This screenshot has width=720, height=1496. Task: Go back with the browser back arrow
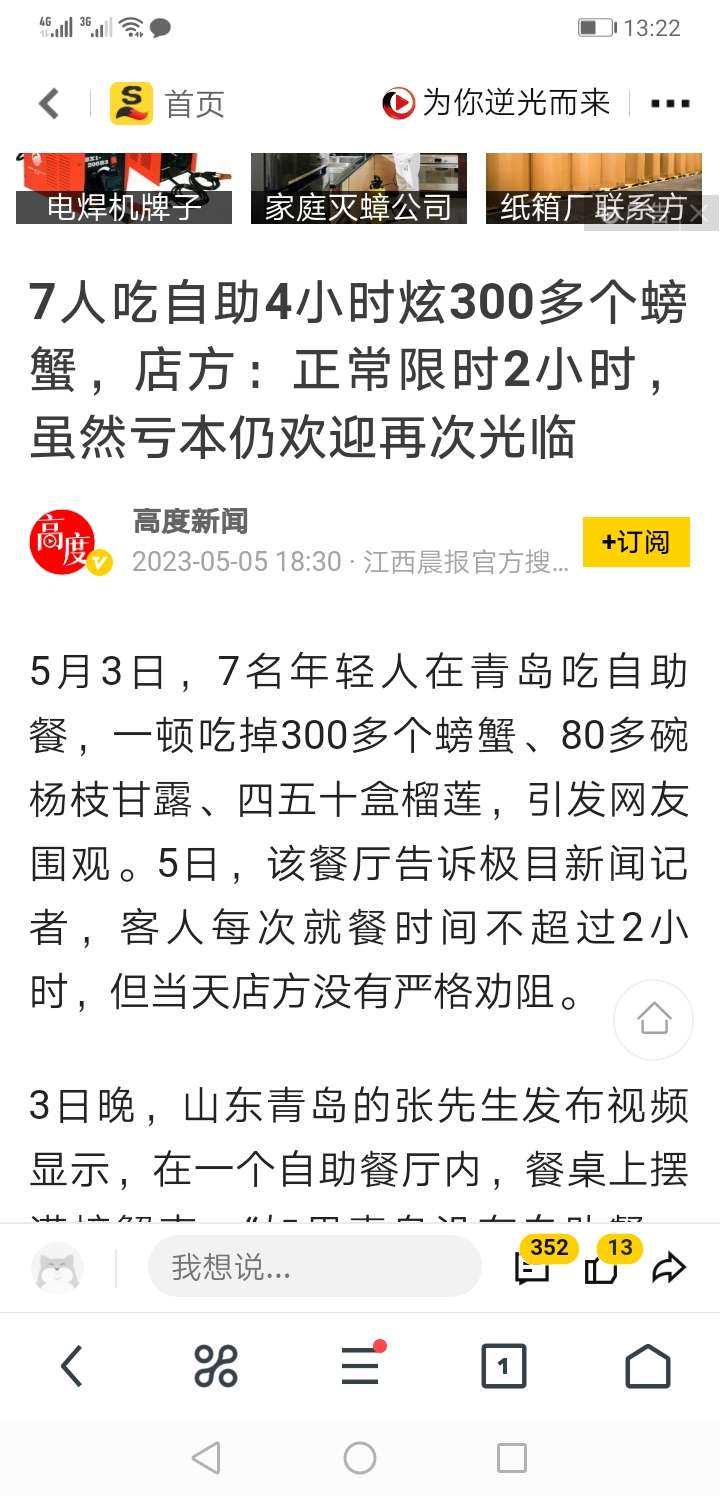[72, 1366]
